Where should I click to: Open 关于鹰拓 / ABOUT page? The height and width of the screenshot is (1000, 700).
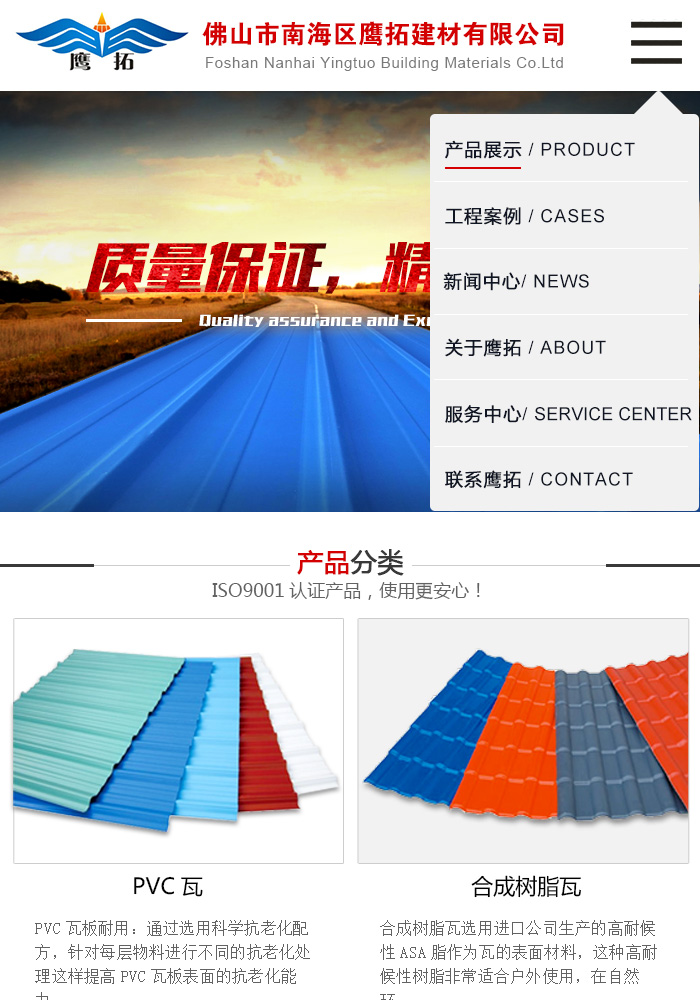coord(525,348)
